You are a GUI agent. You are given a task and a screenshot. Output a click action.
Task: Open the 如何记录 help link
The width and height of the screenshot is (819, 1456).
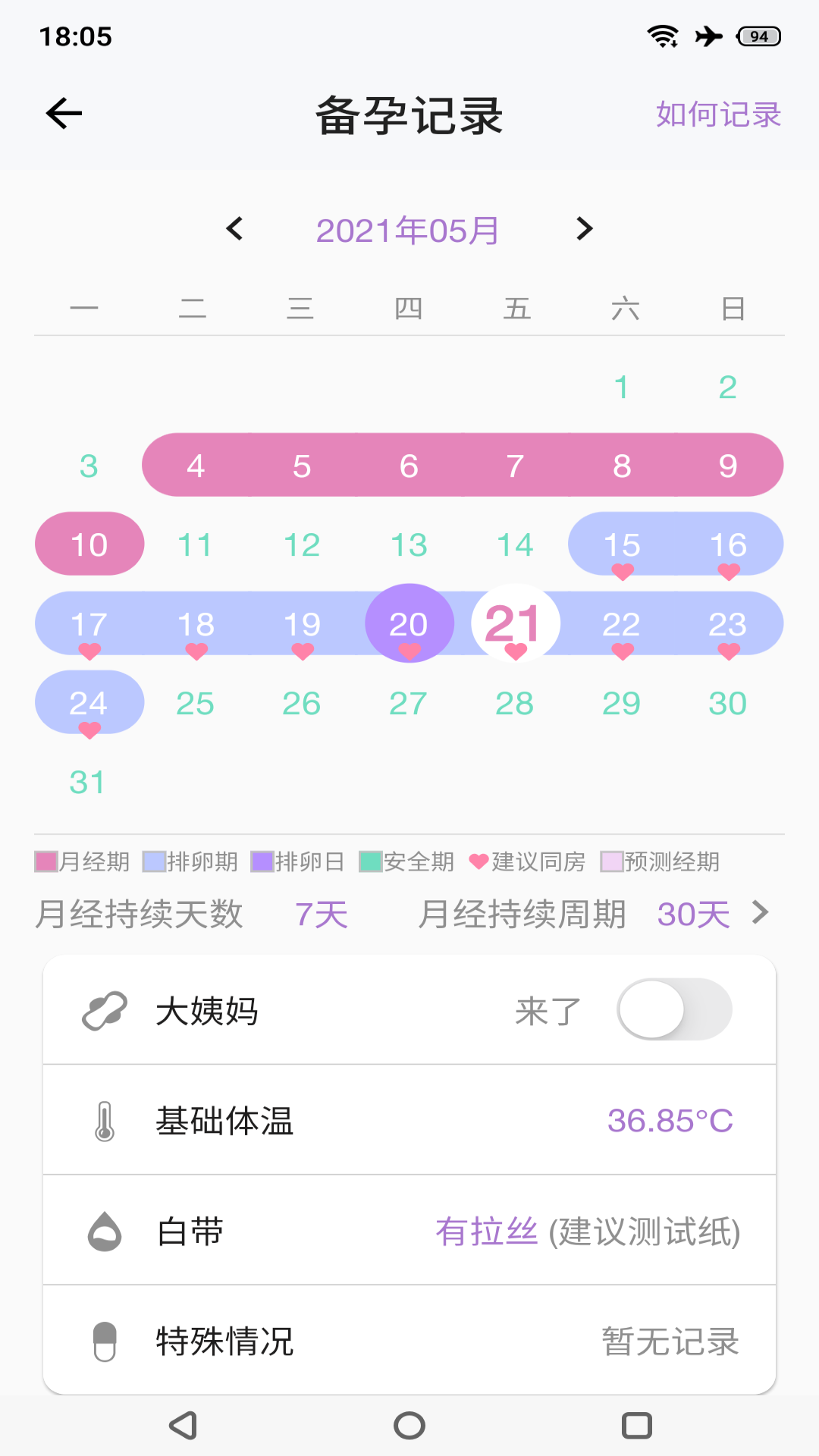[717, 115]
